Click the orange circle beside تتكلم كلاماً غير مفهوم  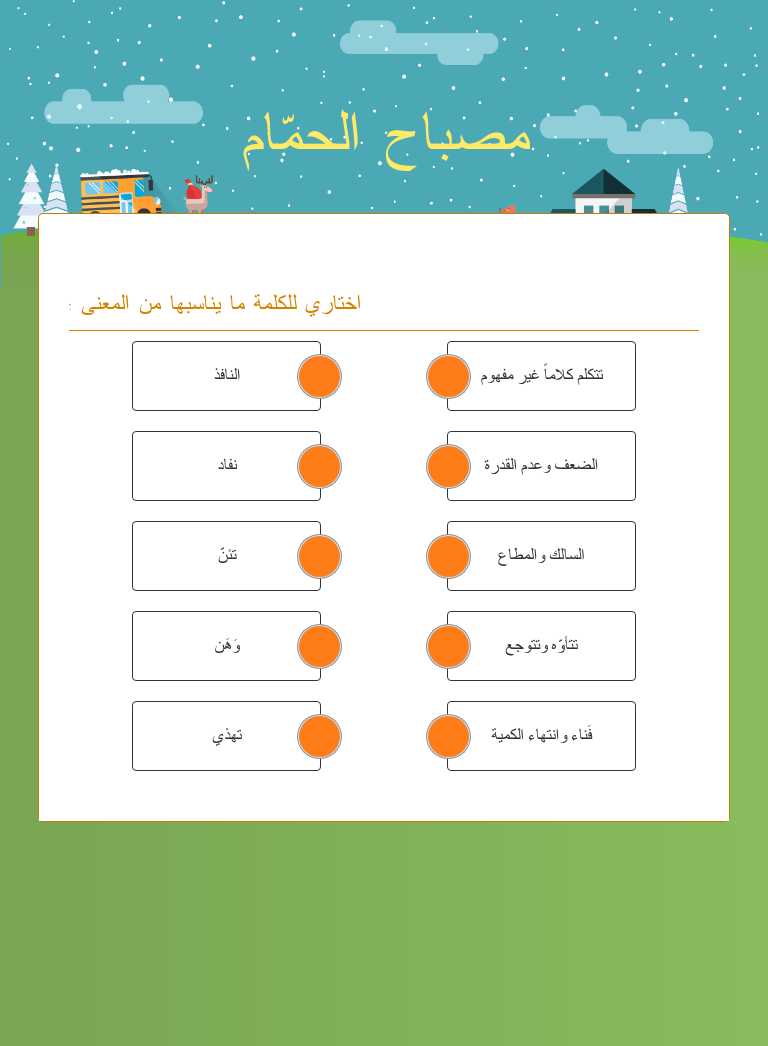click(x=448, y=376)
